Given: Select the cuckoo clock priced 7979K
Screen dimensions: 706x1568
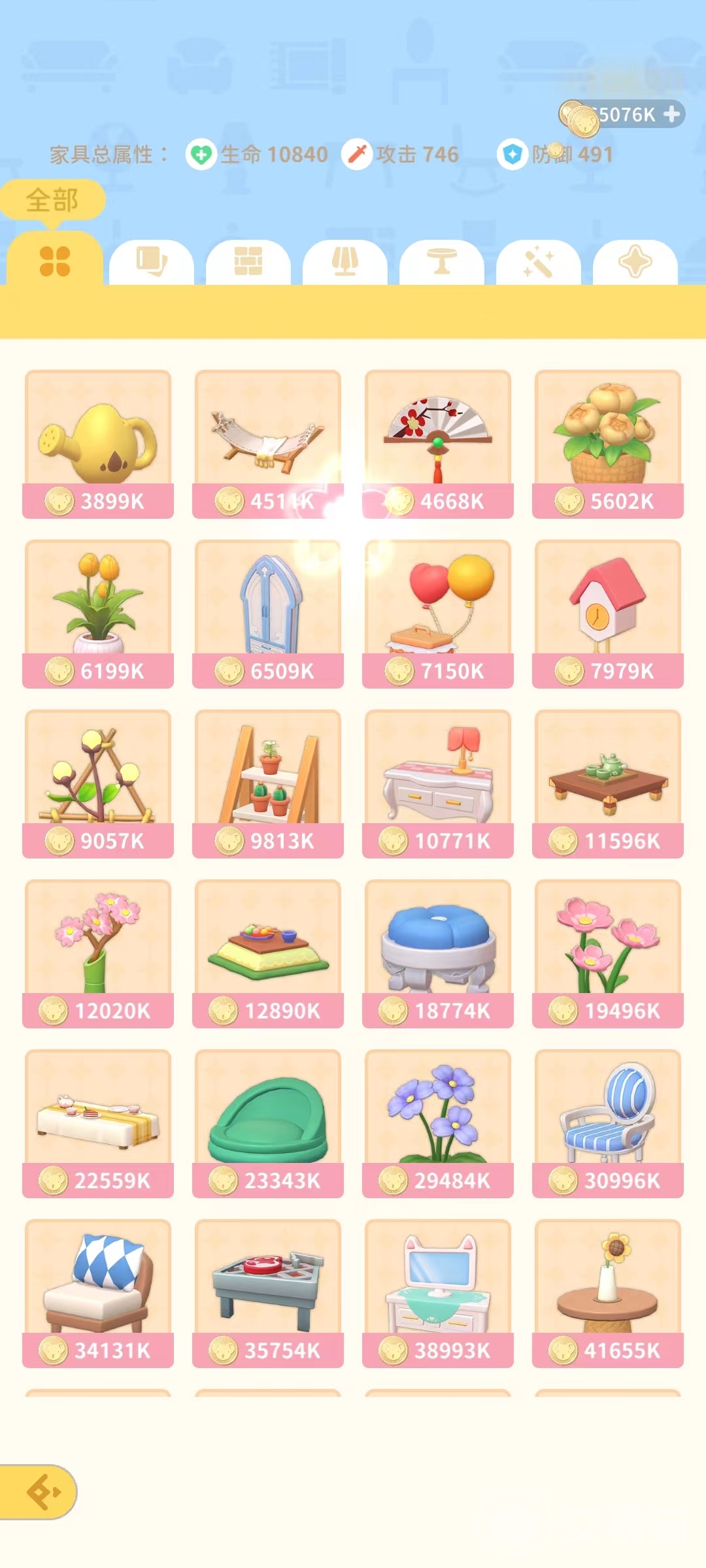Looking at the screenshot, I should pyautogui.click(x=608, y=614).
